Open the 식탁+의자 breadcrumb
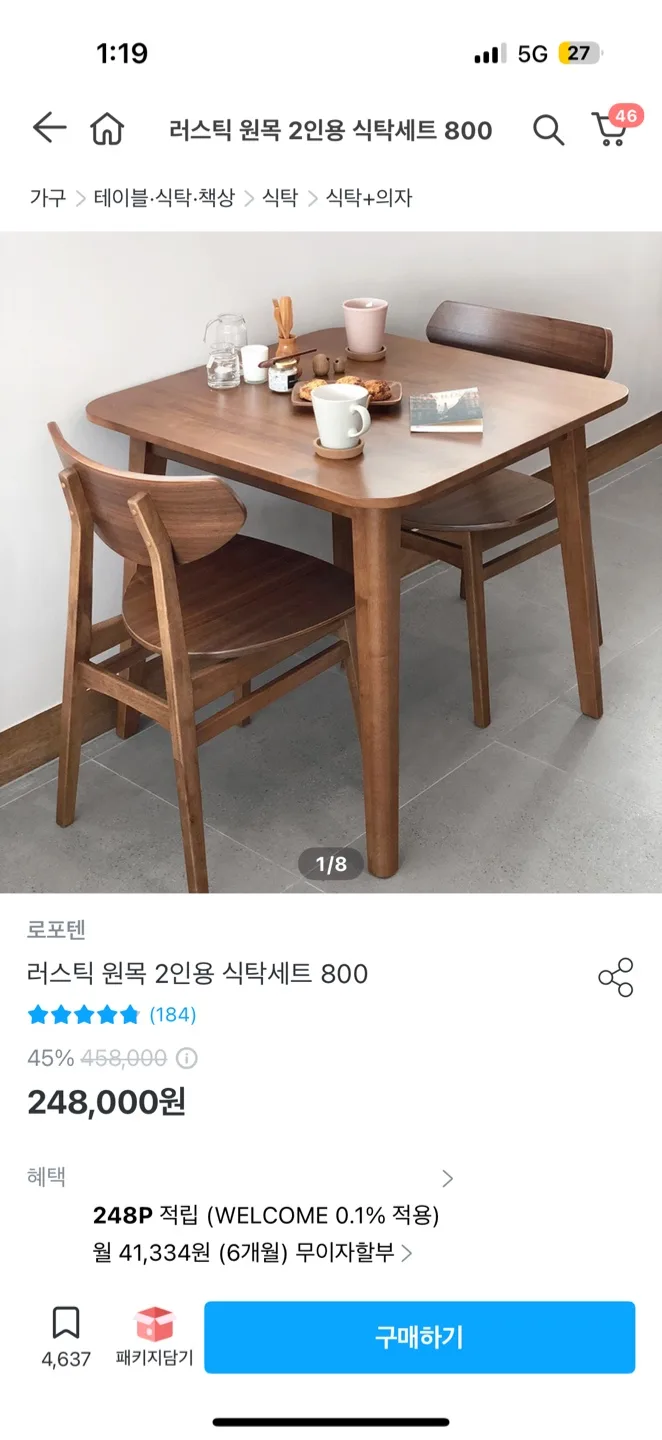Image resolution: width=662 pixels, height=1440 pixels. click(x=369, y=198)
